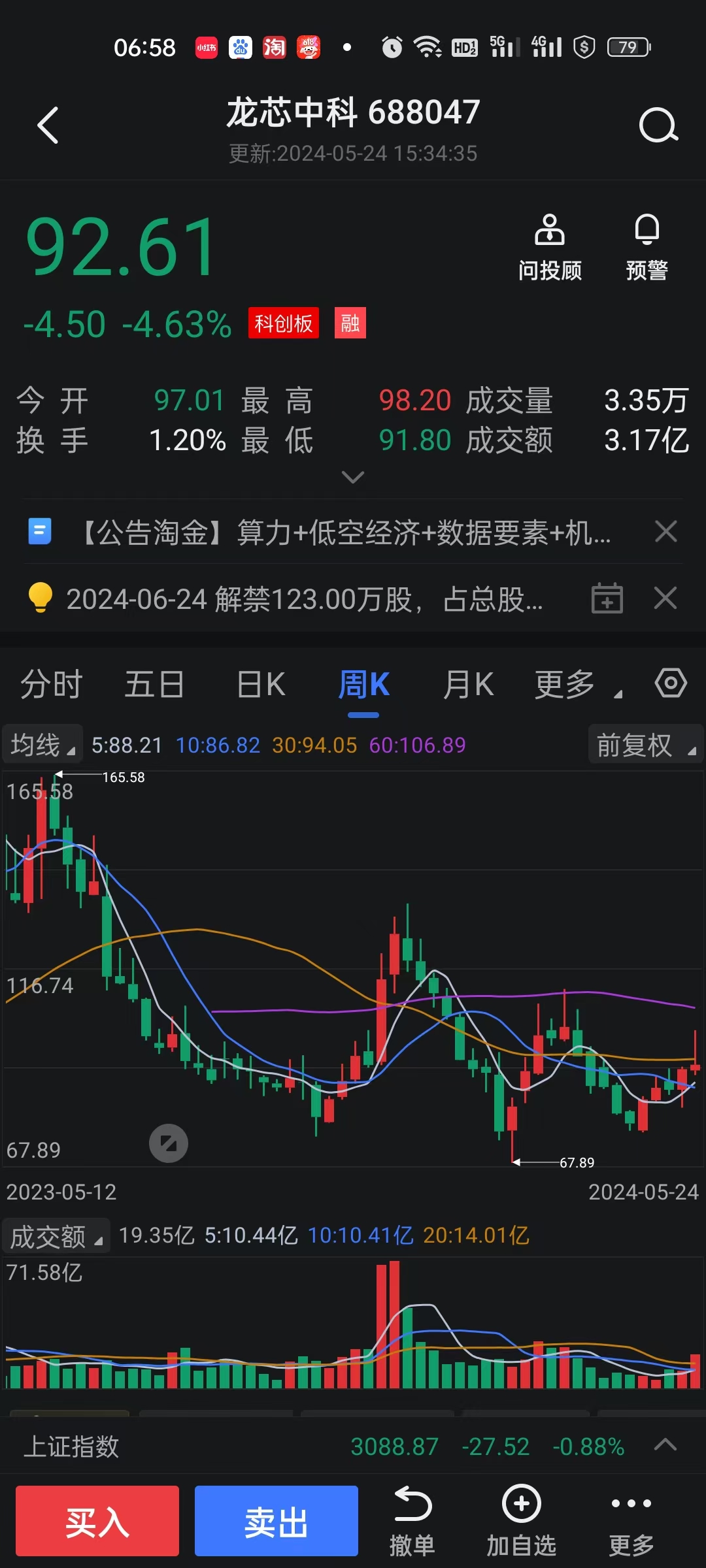Tap the red 买入 buy button

97,1521
